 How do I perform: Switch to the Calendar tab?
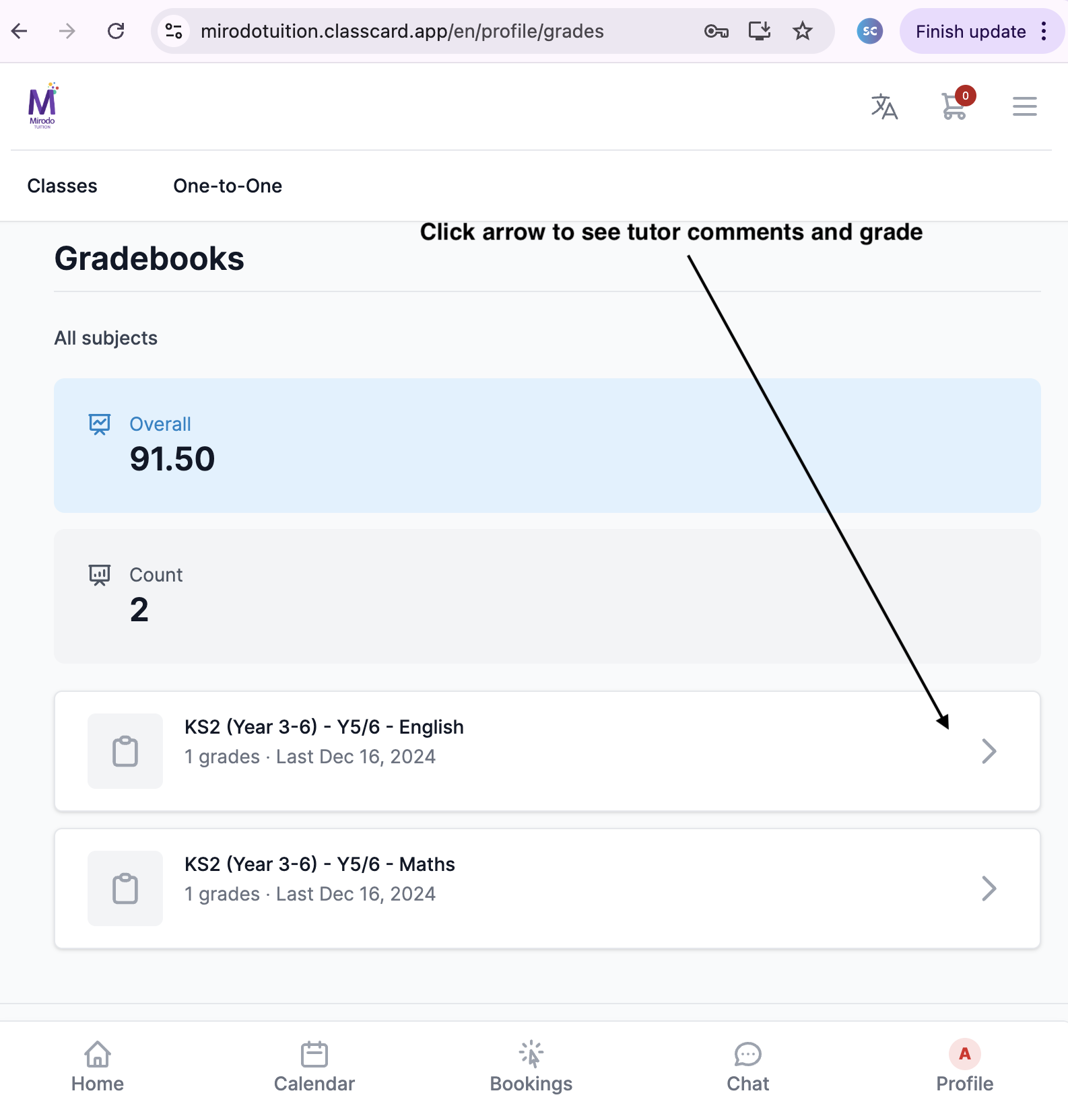point(314,1067)
